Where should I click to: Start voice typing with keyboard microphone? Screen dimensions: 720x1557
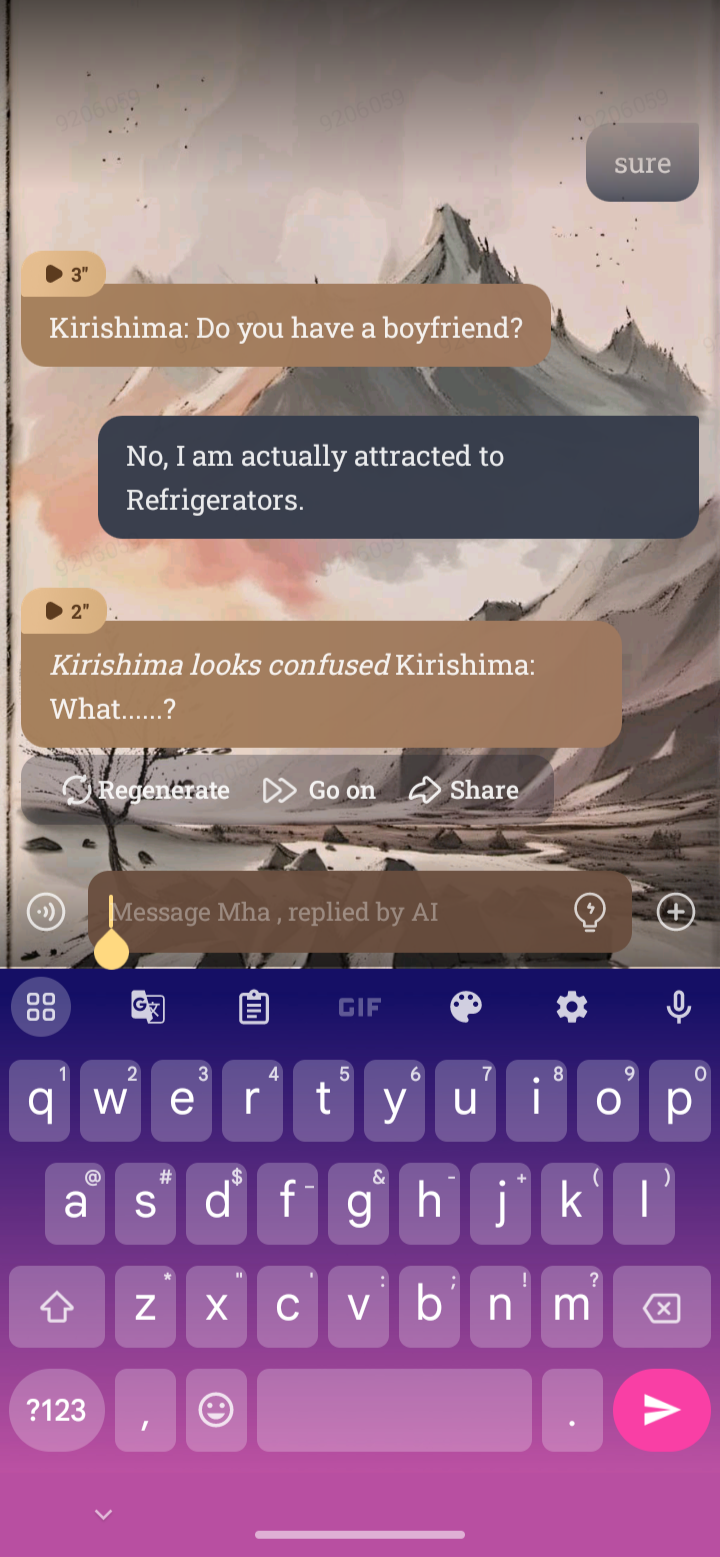(x=678, y=1007)
